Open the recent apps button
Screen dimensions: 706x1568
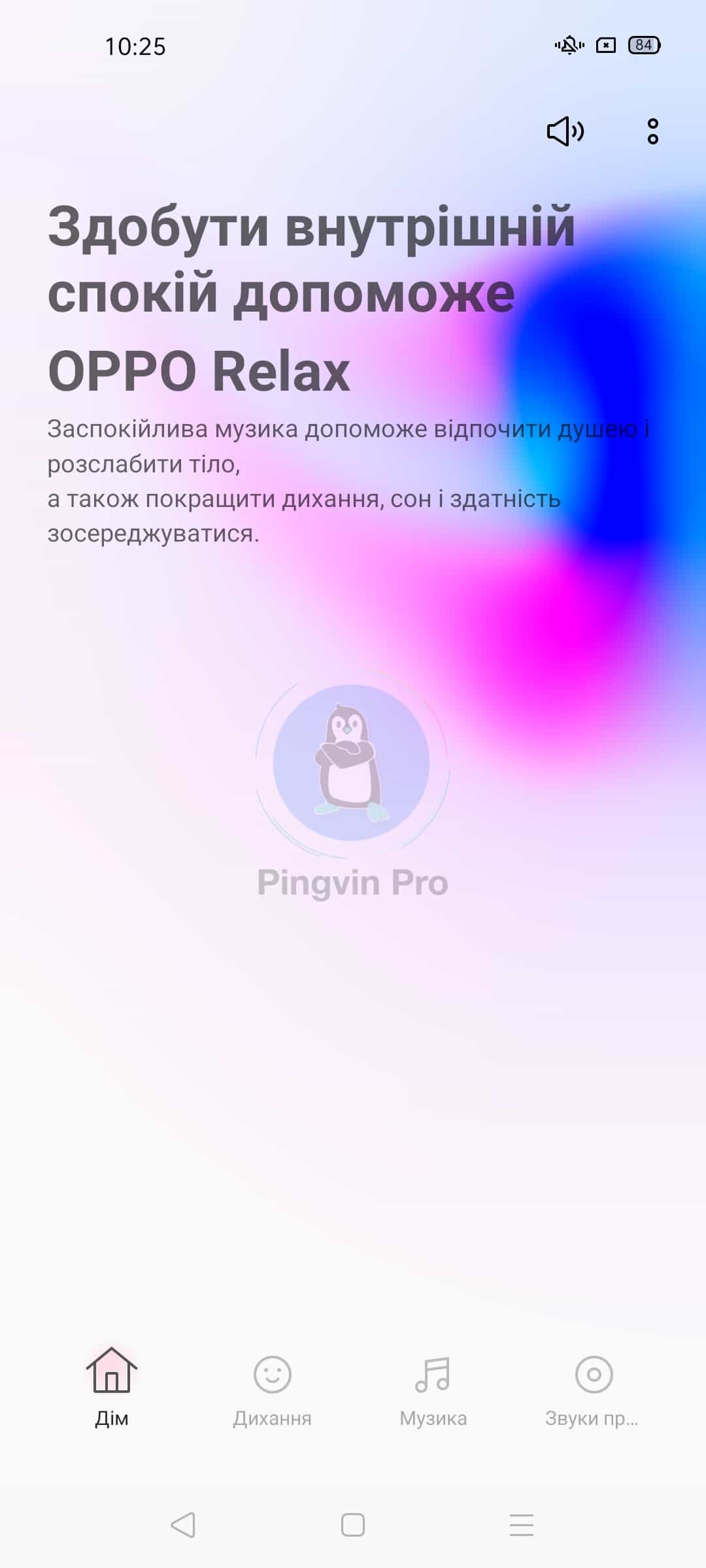[x=522, y=1525]
